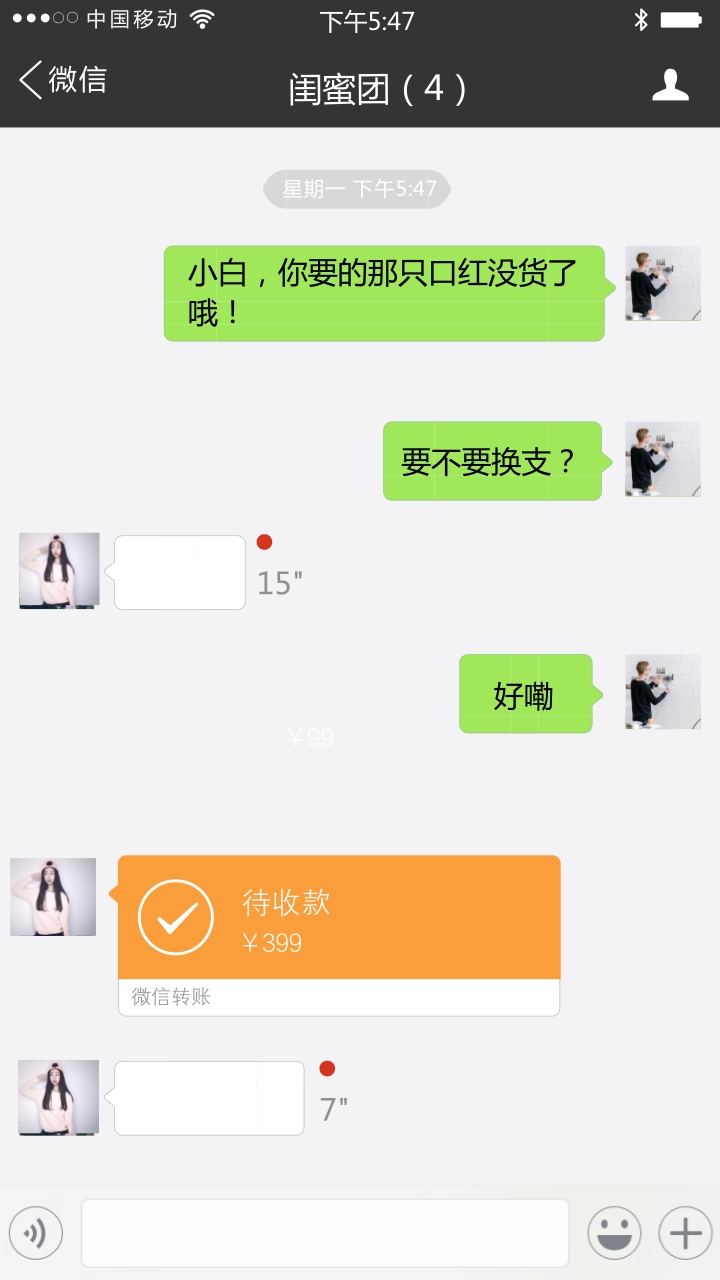This screenshot has width=720, height=1280.
Task: Tap the 好嘞 message bubble
Action: click(525, 693)
